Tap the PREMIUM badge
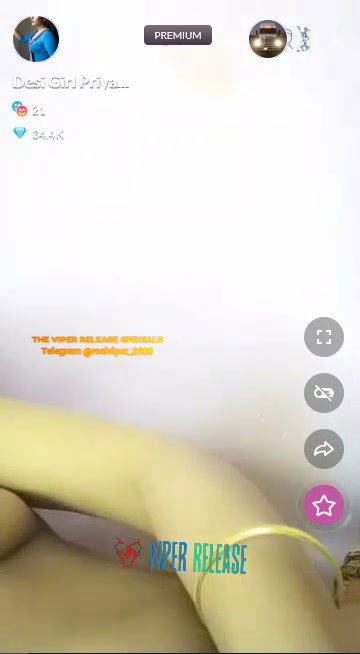The height and width of the screenshot is (654, 360). coord(178,35)
